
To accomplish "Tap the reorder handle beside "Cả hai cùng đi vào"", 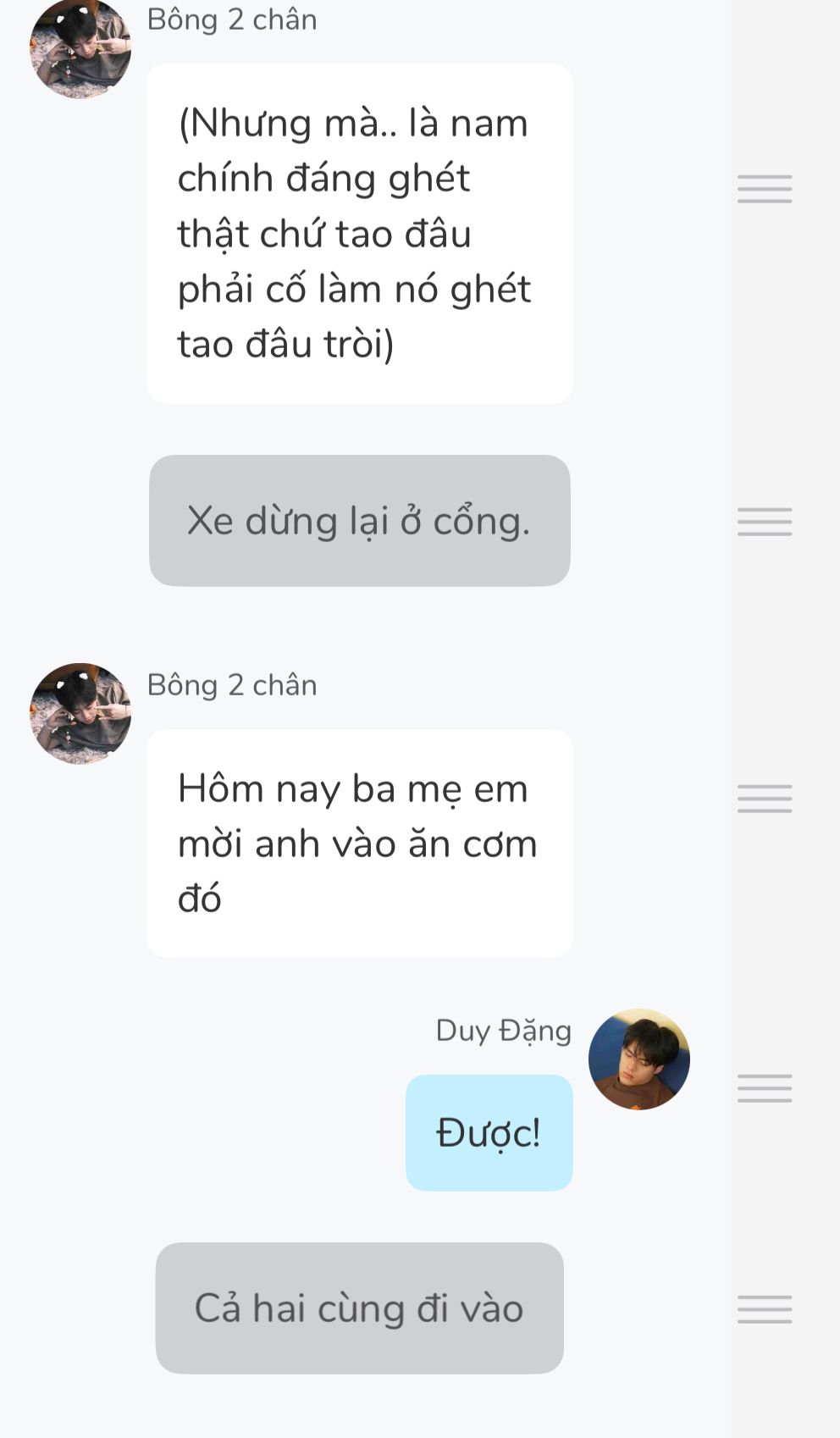I will coord(764,1309).
